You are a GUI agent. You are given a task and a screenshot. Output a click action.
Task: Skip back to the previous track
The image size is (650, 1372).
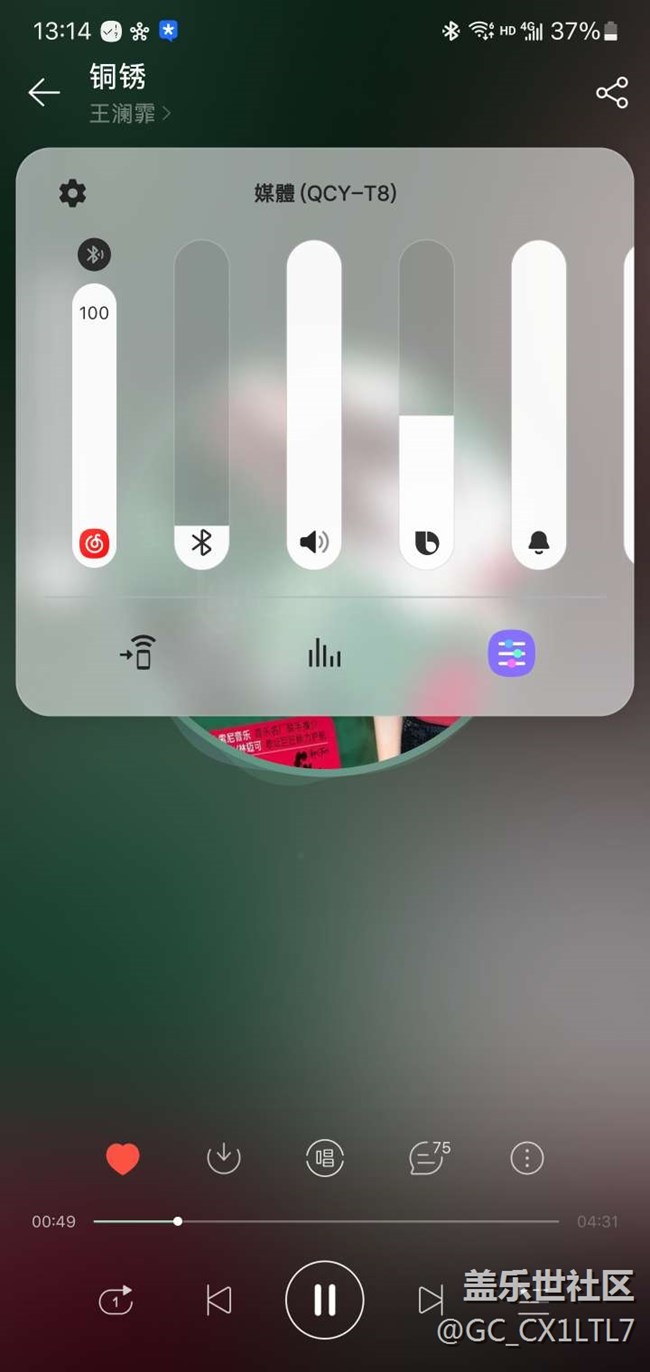pos(218,1300)
